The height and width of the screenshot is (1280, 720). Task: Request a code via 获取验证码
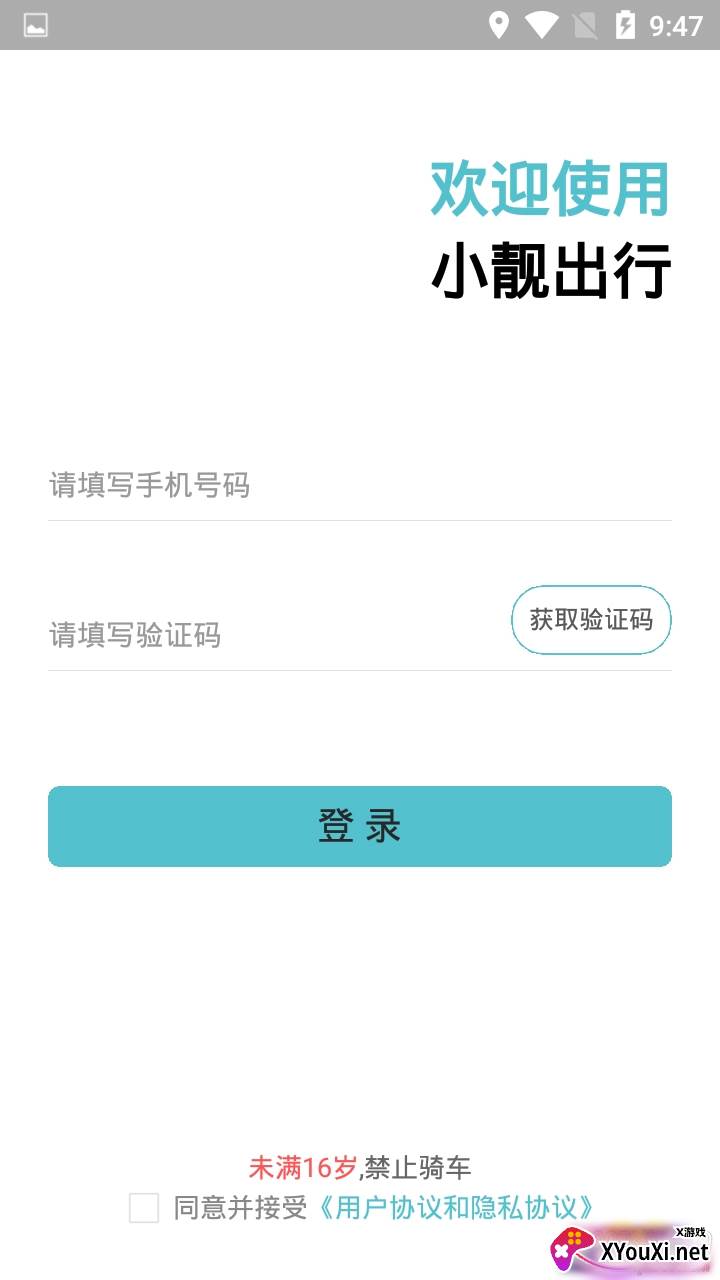[x=591, y=620]
